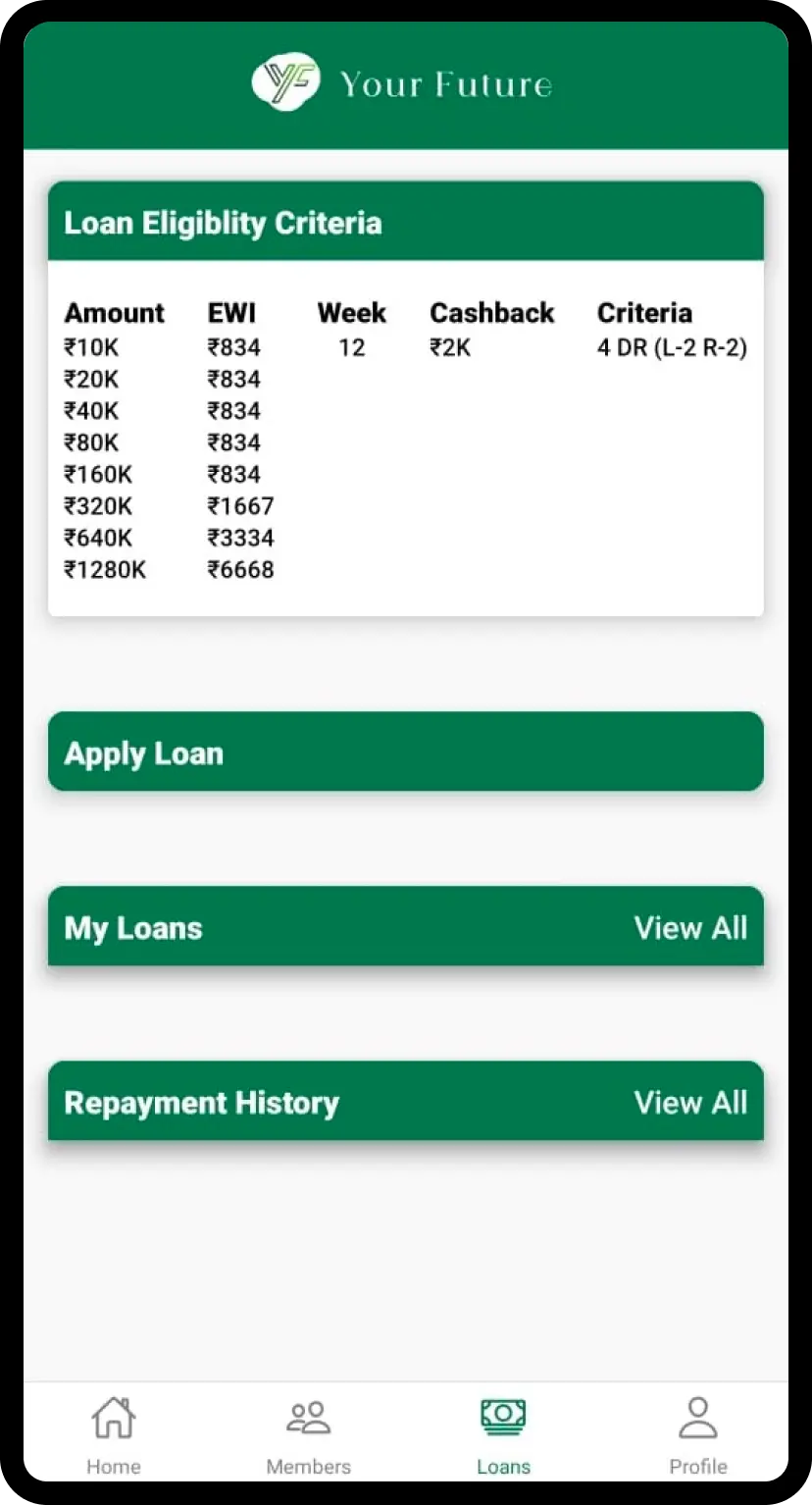
Task: Go to the Home tab
Action: [x=114, y=1436]
